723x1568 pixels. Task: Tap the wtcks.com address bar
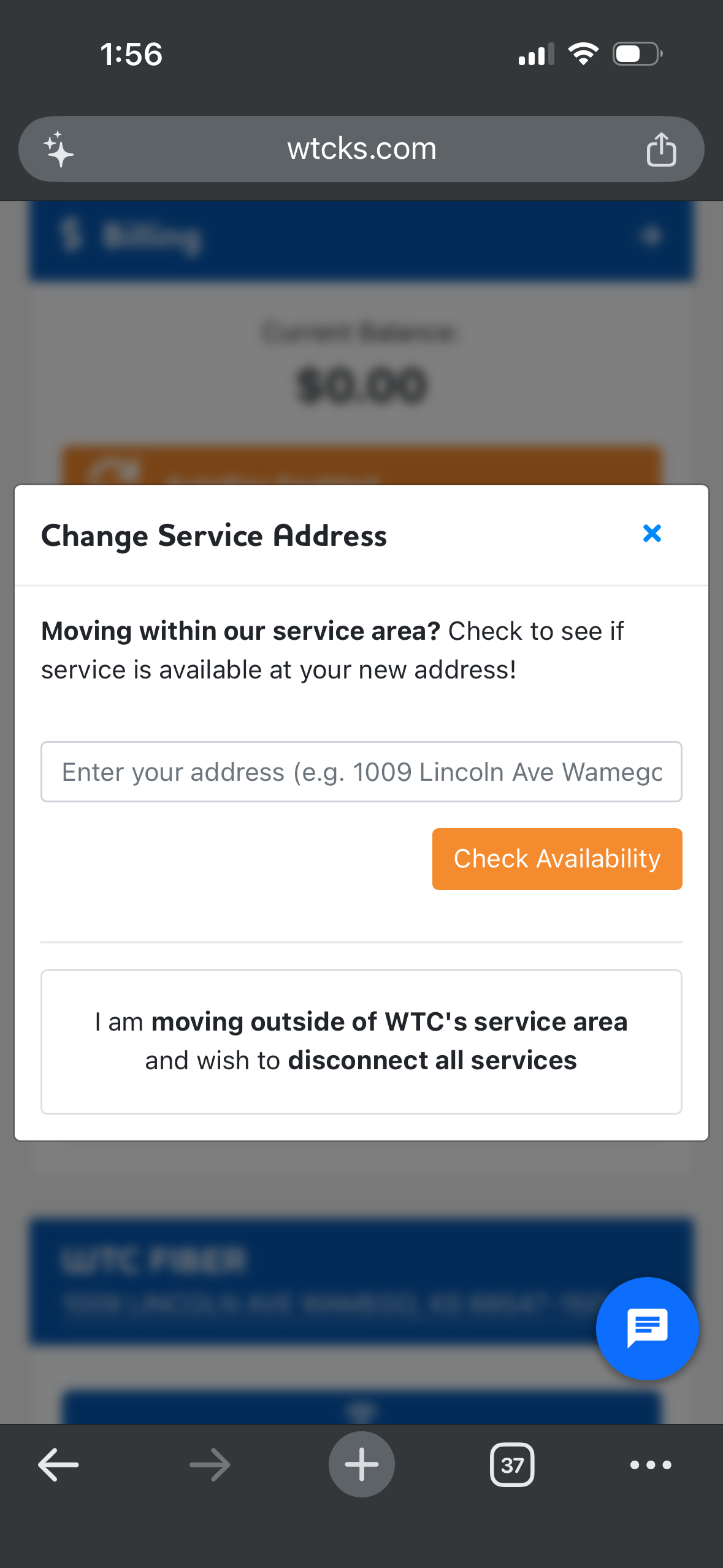click(x=361, y=149)
